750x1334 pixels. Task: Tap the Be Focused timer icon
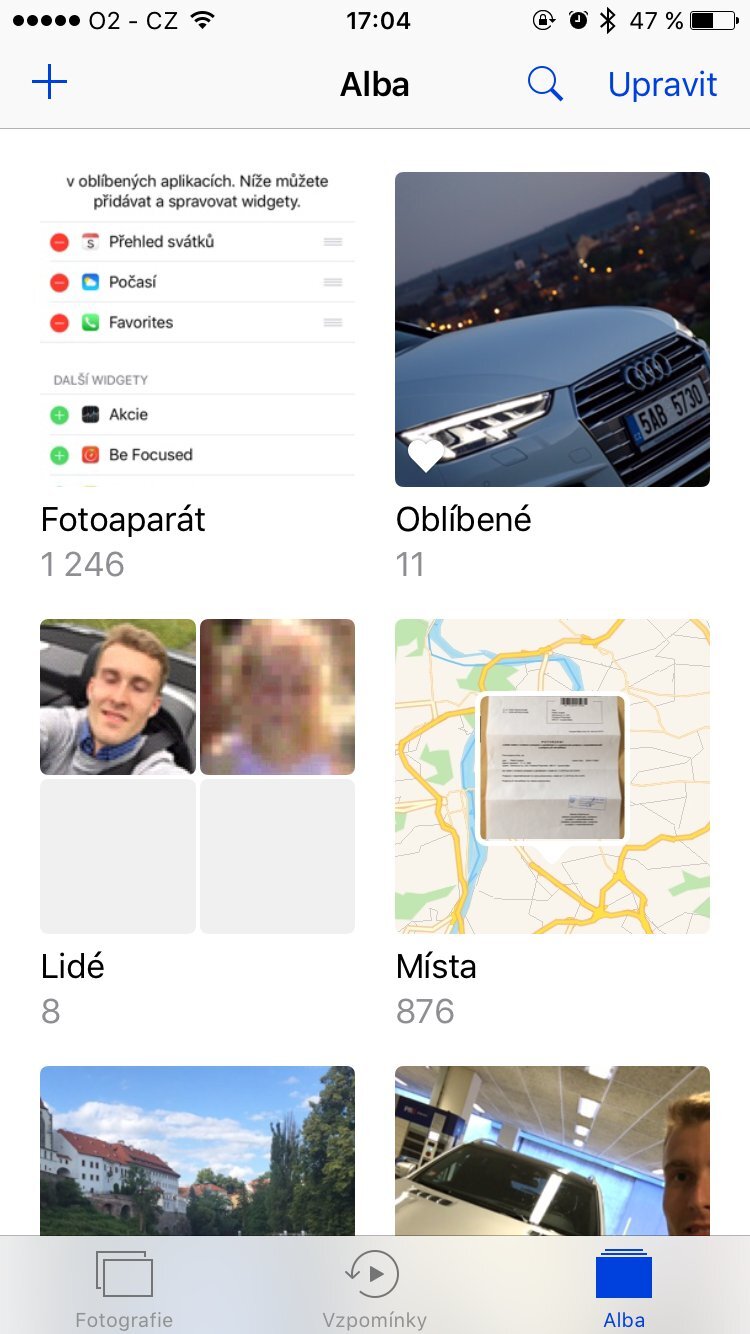point(88,454)
